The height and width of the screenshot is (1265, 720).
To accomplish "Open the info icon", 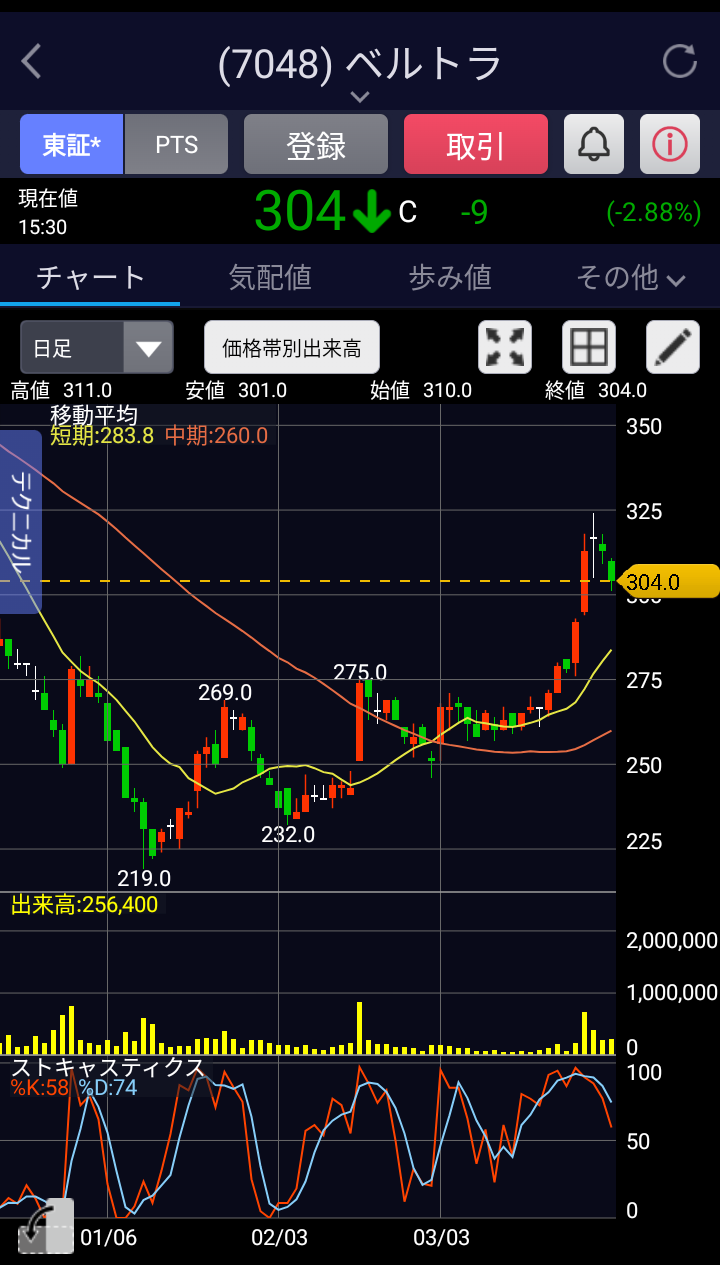I will tap(670, 145).
